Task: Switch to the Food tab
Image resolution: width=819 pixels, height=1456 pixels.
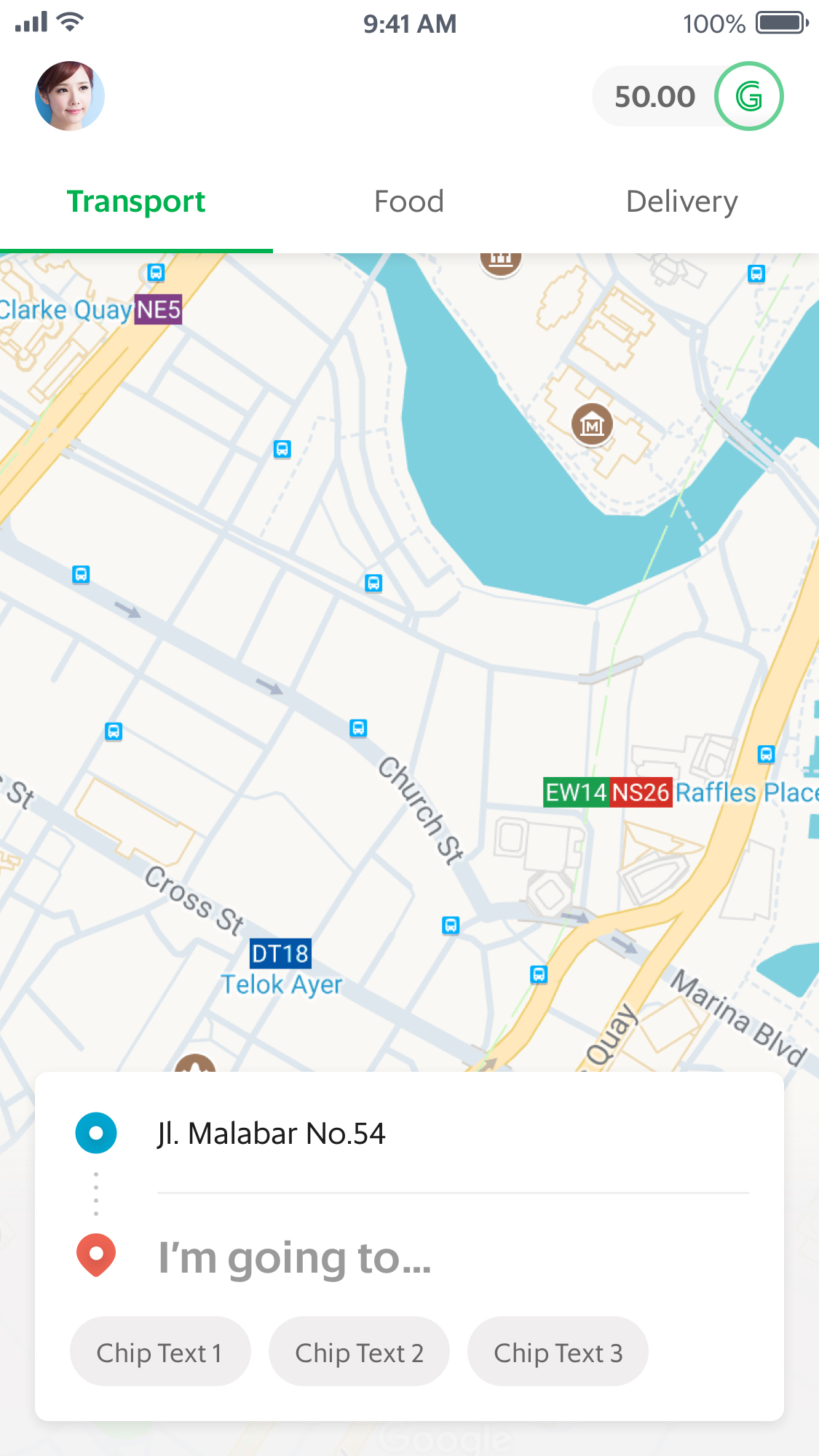Action: [x=409, y=202]
